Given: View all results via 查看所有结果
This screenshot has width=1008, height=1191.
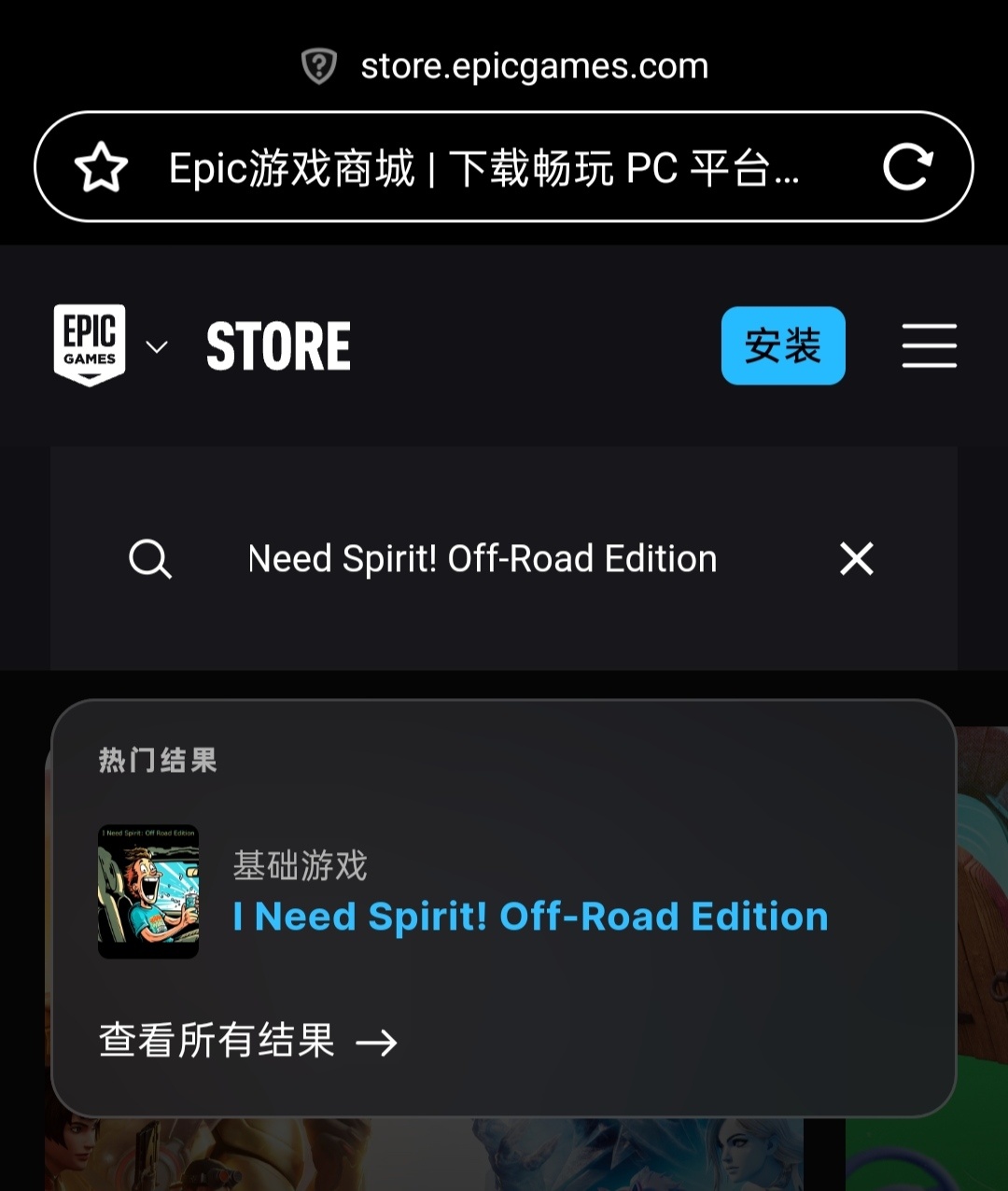Looking at the screenshot, I should pyautogui.click(x=247, y=1041).
